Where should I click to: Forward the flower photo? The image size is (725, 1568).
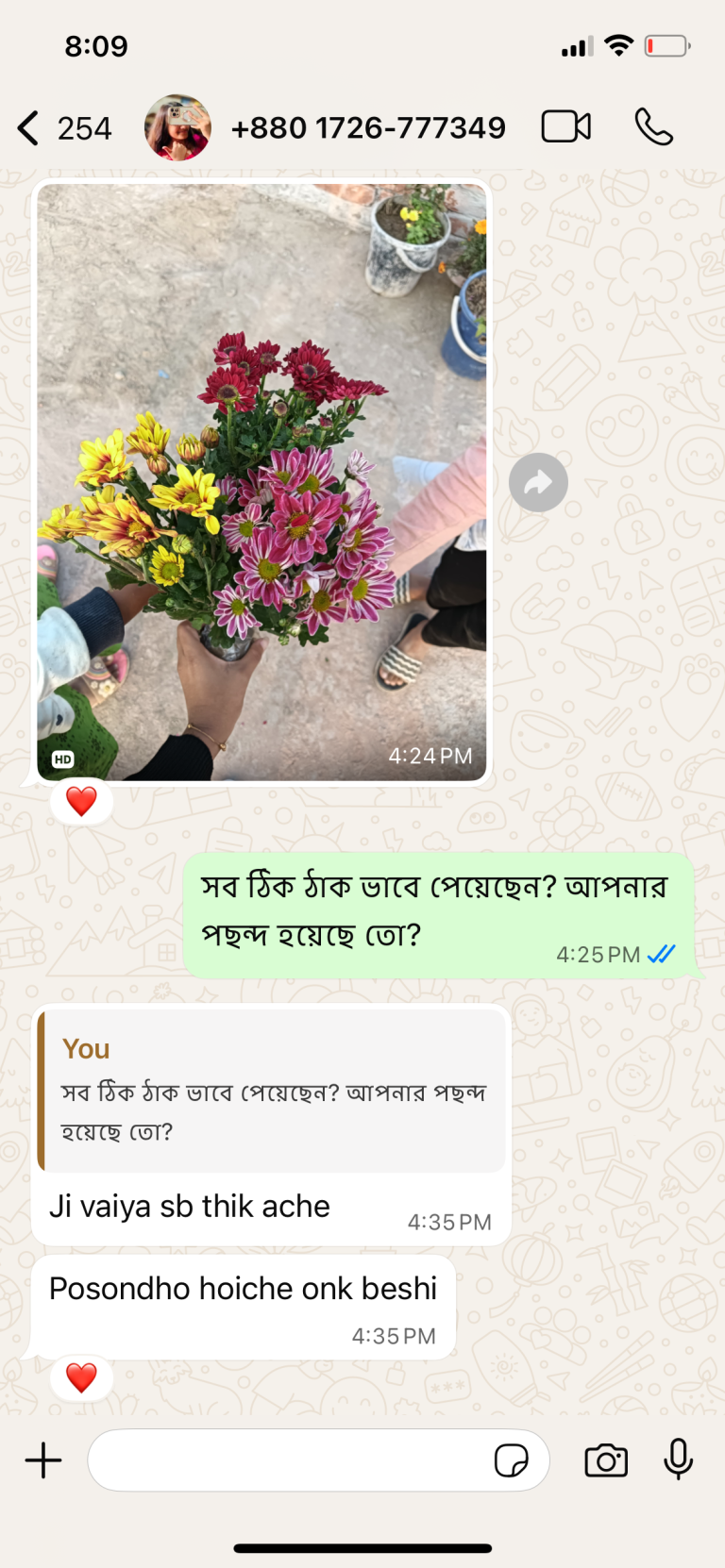pyautogui.click(x=538, y=483)
